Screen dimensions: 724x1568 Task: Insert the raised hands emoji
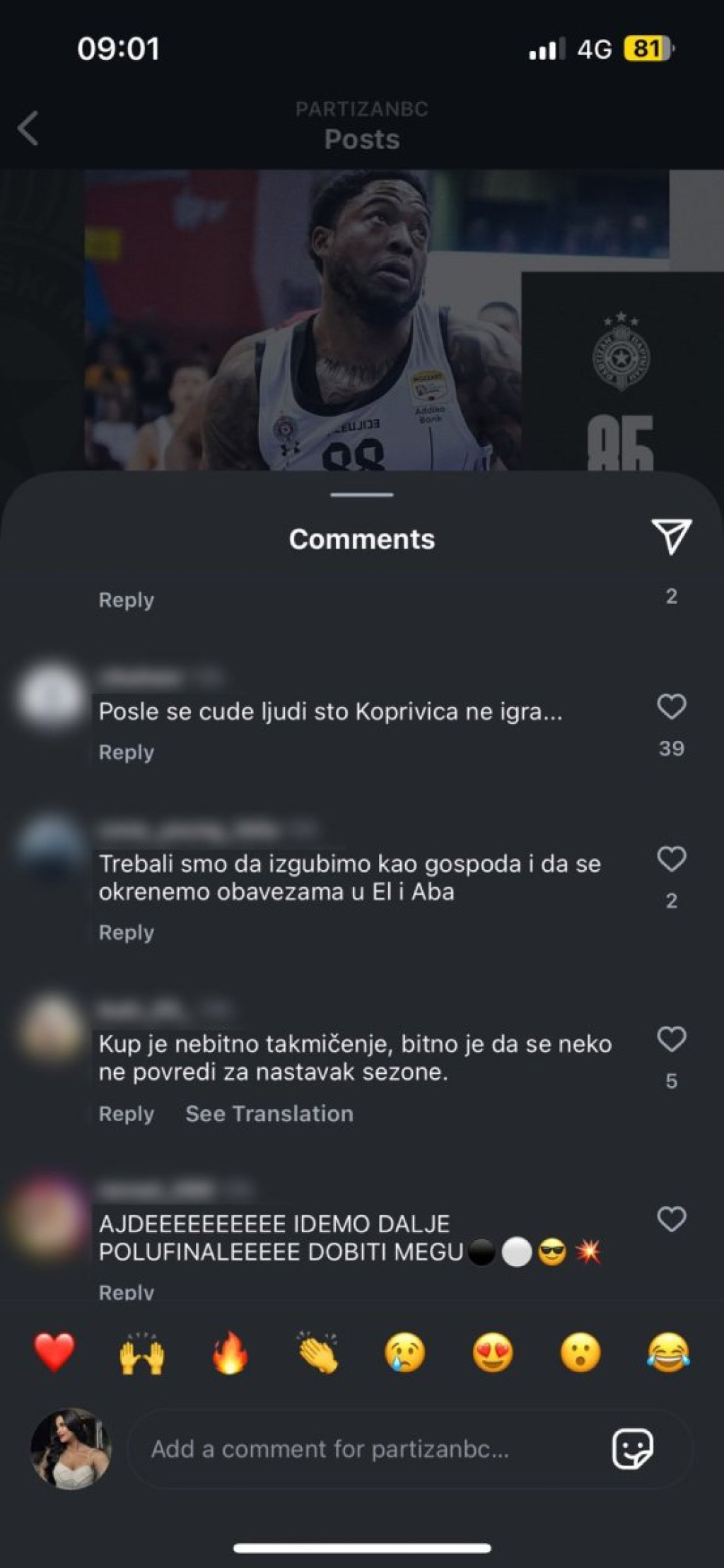tap(142, 1352)
